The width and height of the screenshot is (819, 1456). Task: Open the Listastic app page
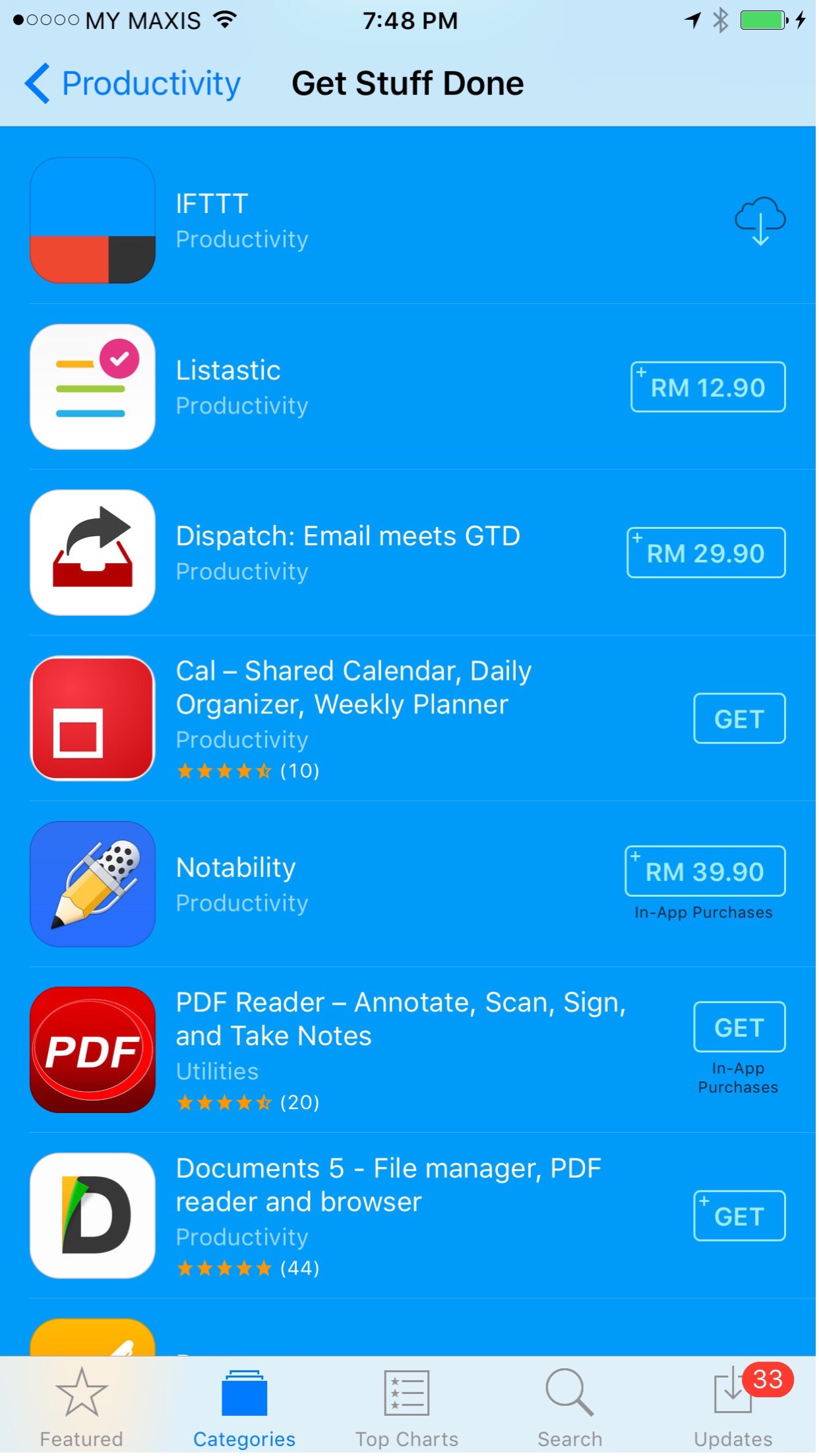click(x=228, y=371)
